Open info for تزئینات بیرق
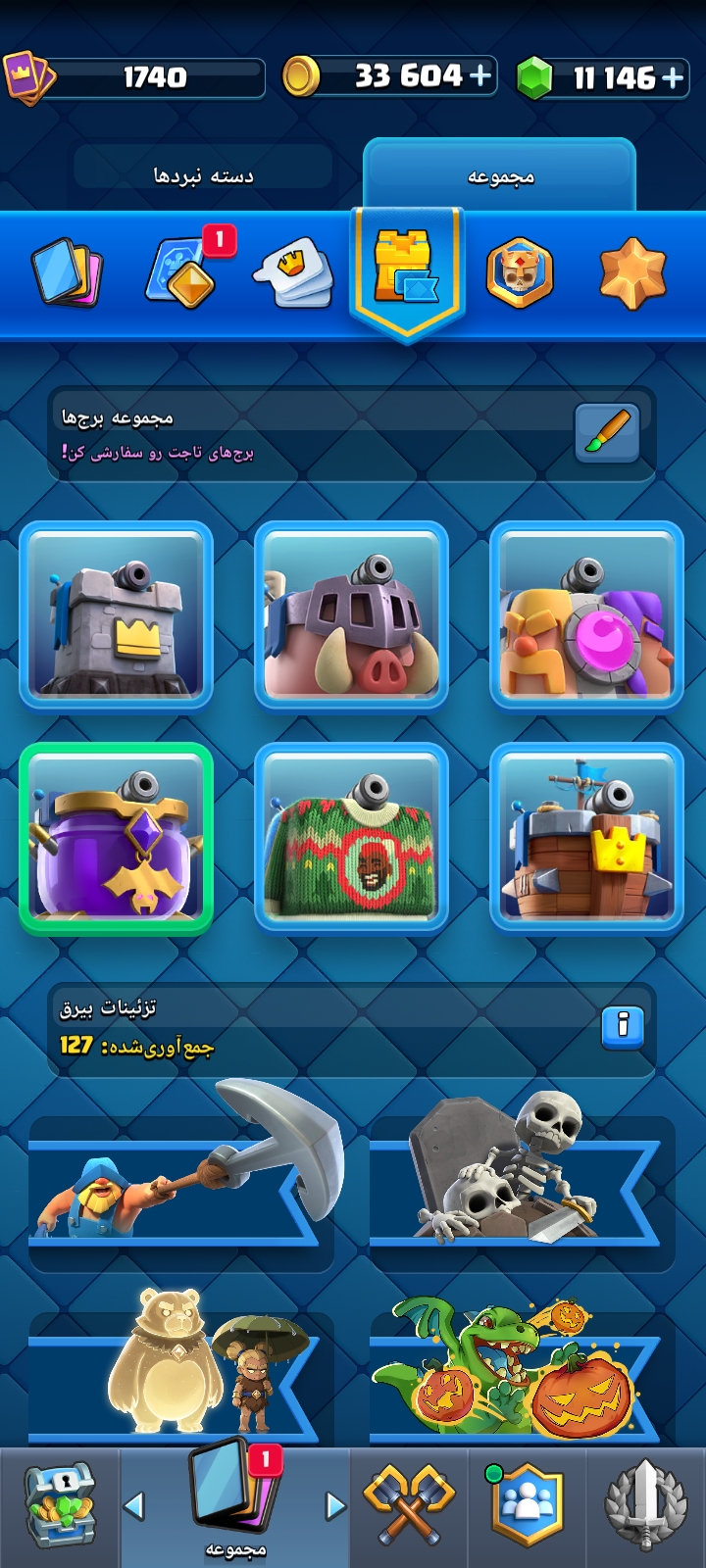This screenshot has width=706, height=1568. 622,1028
